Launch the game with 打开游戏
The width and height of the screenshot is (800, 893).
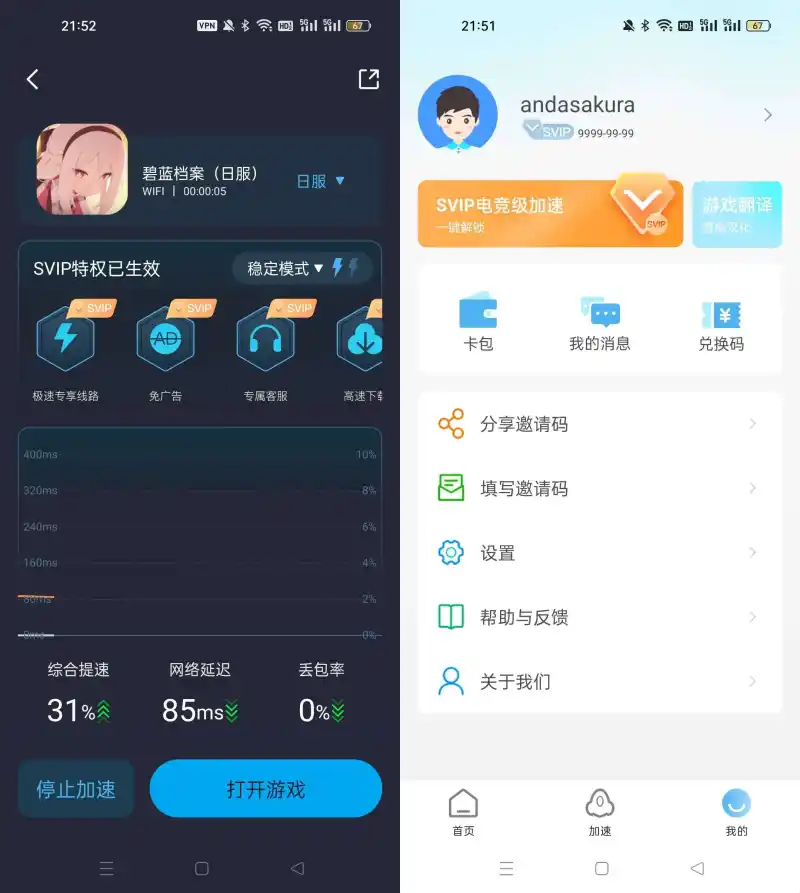(266, 789)
